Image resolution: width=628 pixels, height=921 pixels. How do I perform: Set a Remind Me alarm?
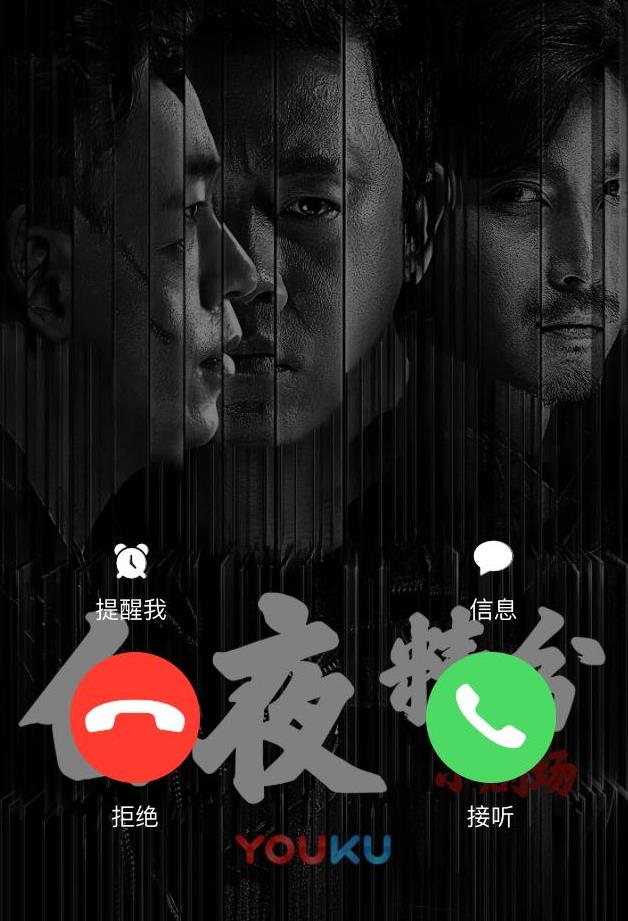131,562
